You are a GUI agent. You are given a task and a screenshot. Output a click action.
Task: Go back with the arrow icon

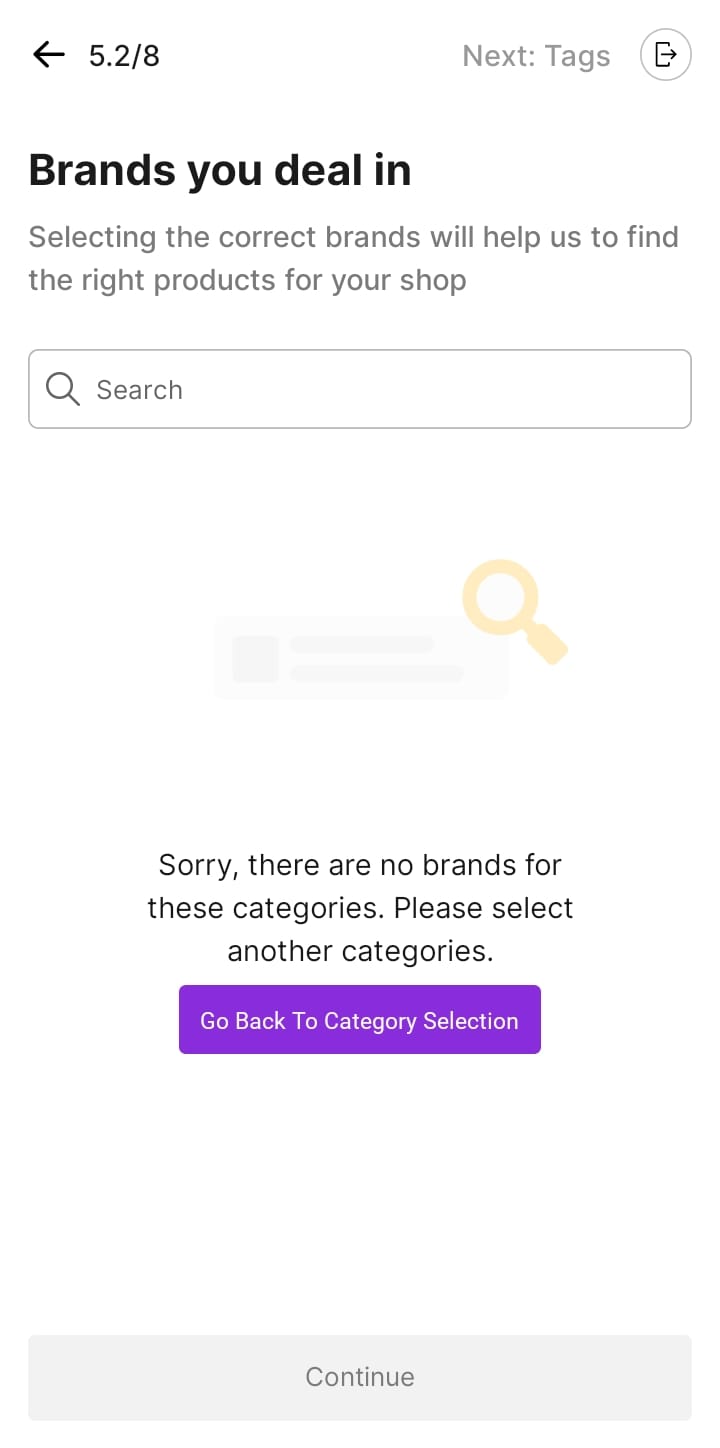pos(48,55)
